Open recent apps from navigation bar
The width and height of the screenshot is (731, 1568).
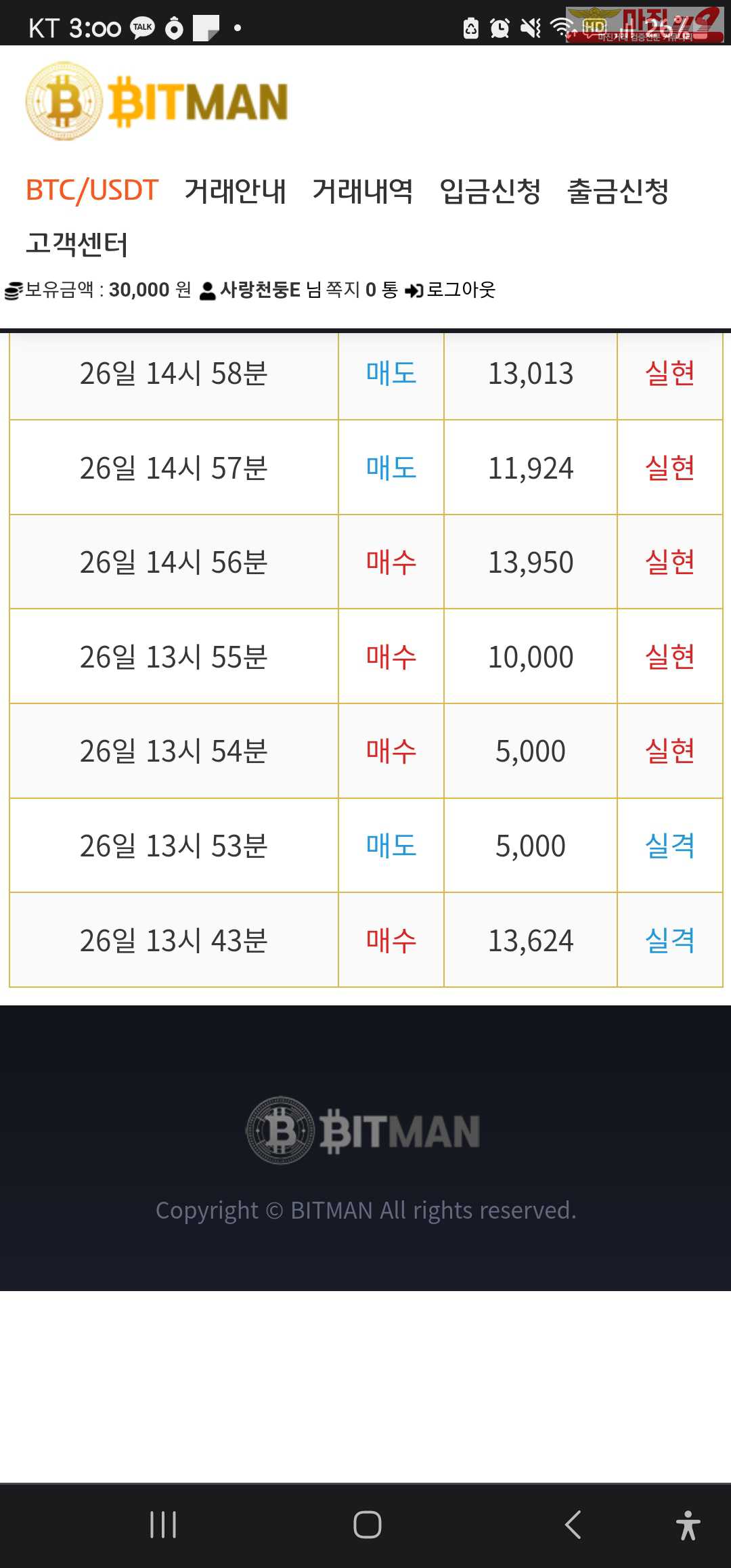(x=163, y=1525)
